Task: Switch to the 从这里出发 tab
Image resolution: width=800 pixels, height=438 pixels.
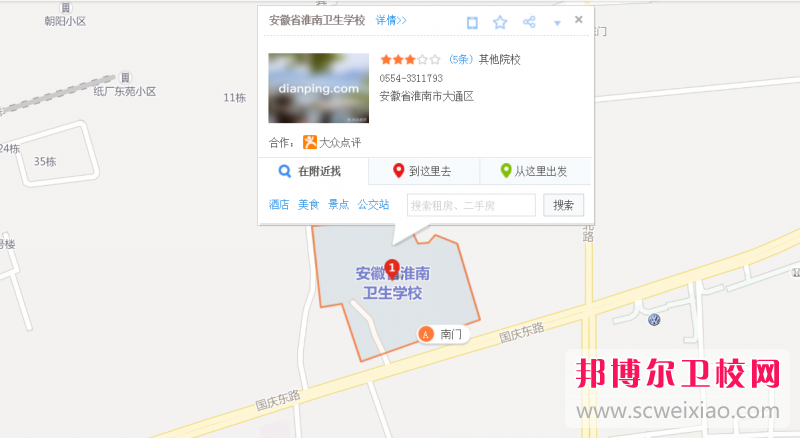Action: coord(534,171)
